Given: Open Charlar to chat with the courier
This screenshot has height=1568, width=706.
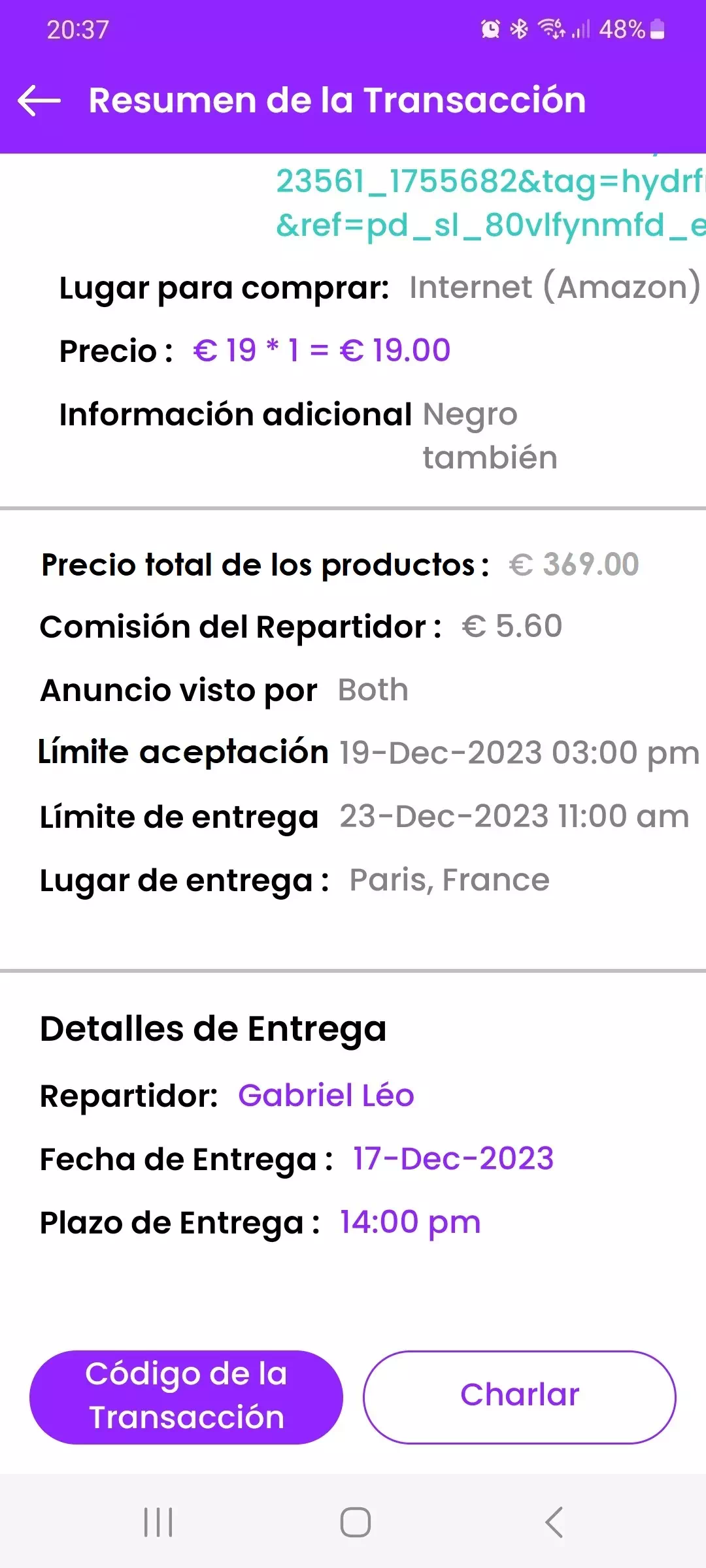Looking at the screenshot, I should [x=520, y=1397].
